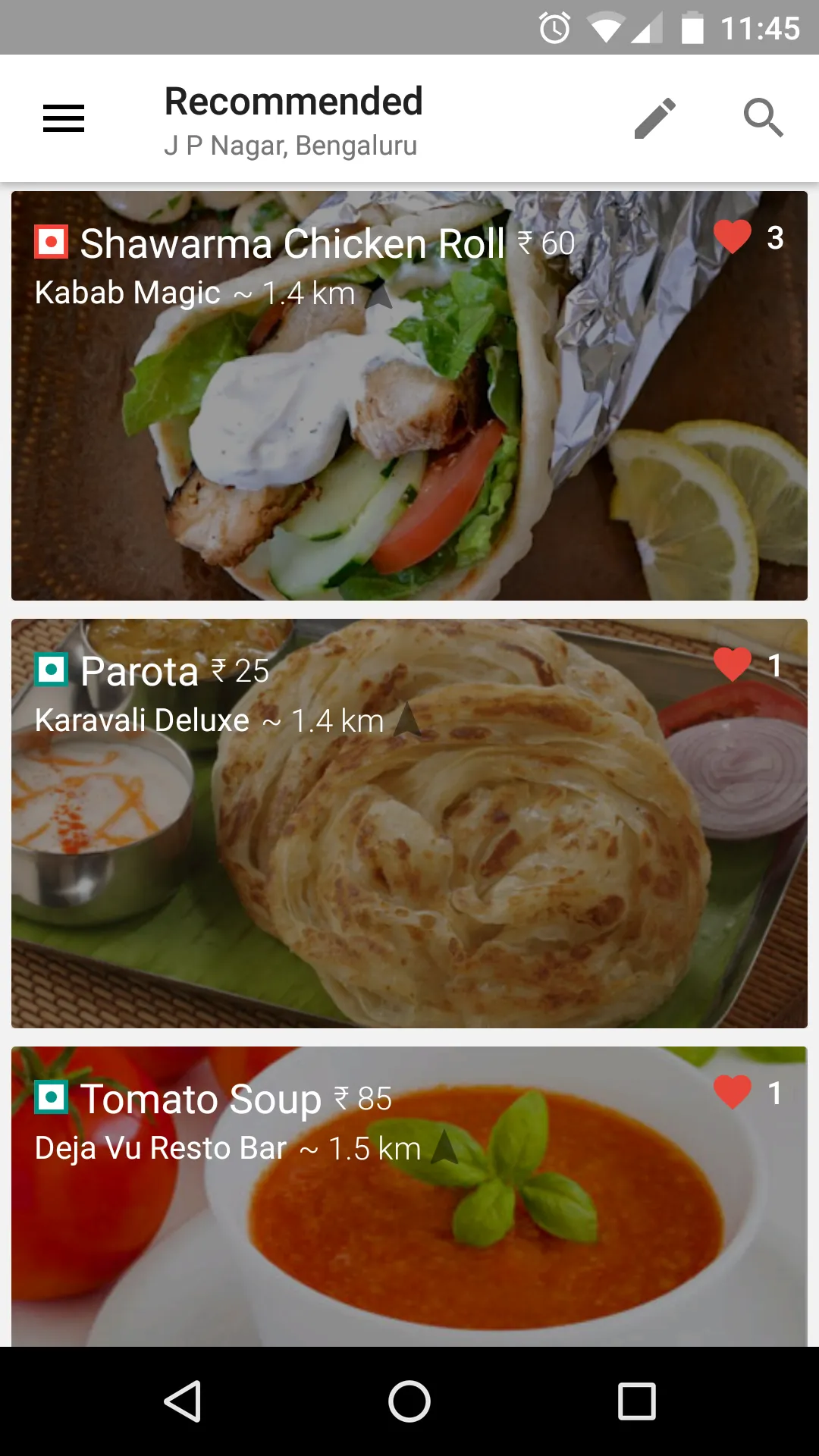Go back using the system back button
The height and width of the screenshot is (1456, 819).
point(183,1401)
